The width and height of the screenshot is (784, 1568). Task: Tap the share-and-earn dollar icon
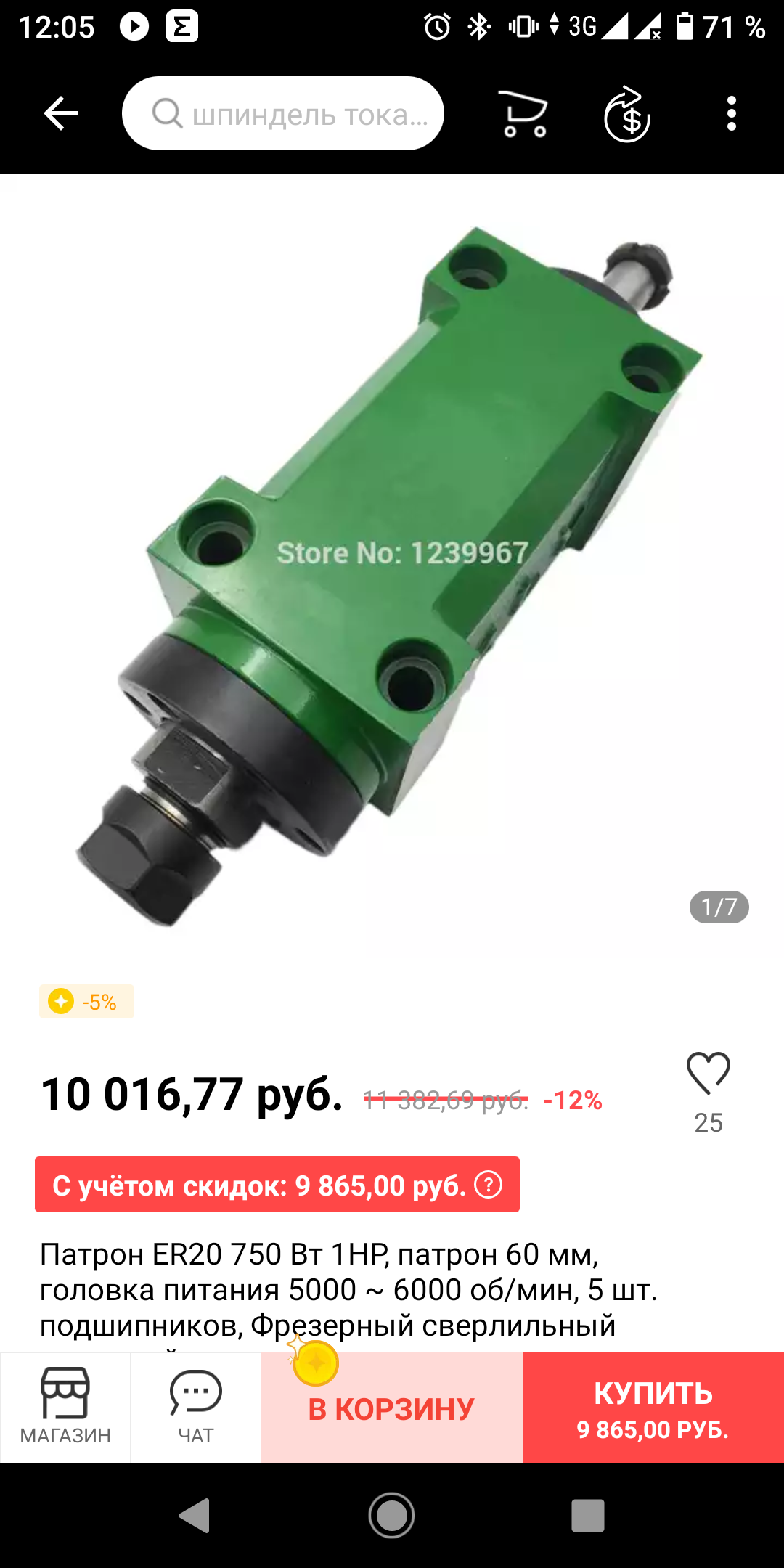(627, 114)
